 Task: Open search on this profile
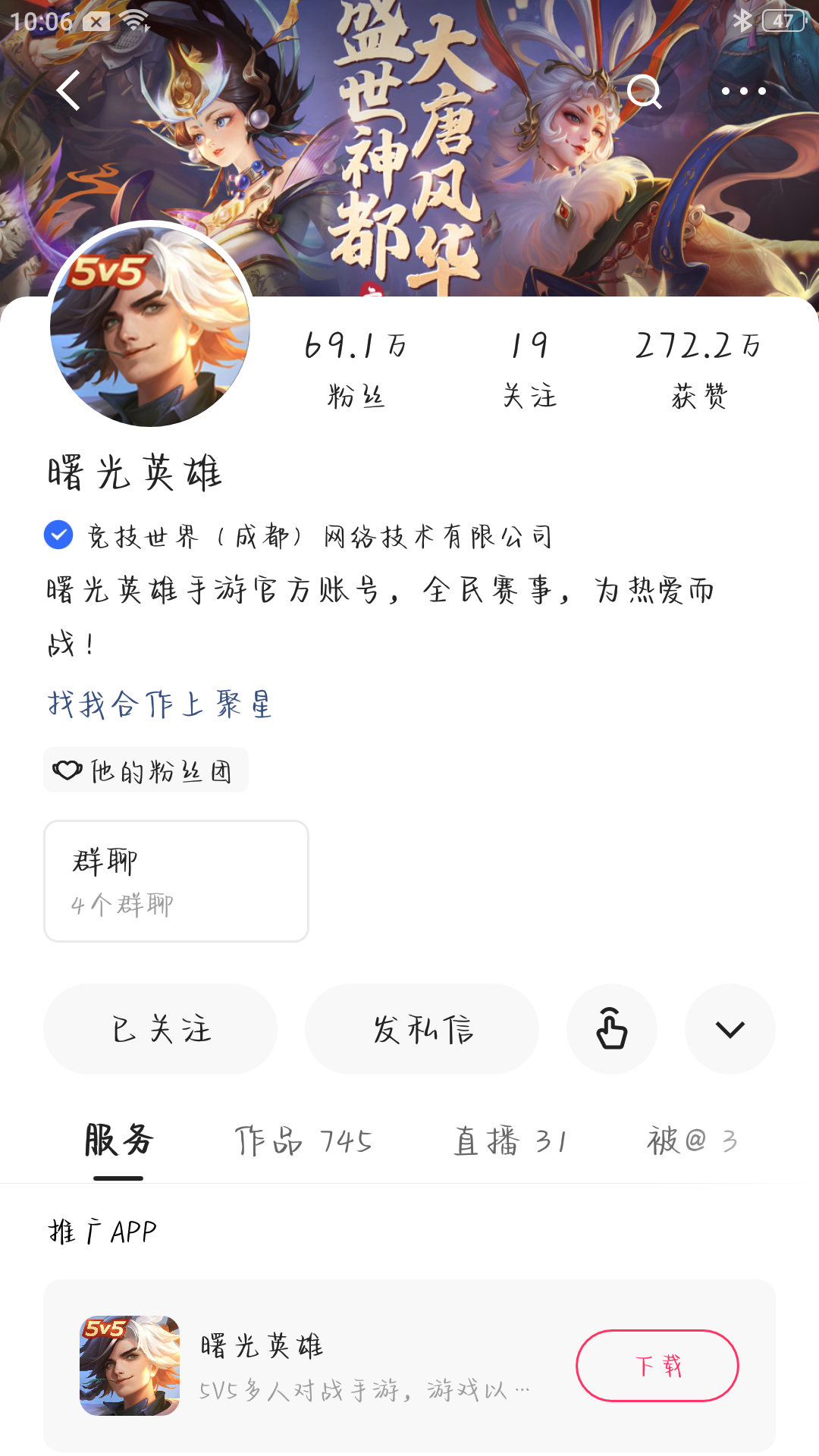(645, 92)
